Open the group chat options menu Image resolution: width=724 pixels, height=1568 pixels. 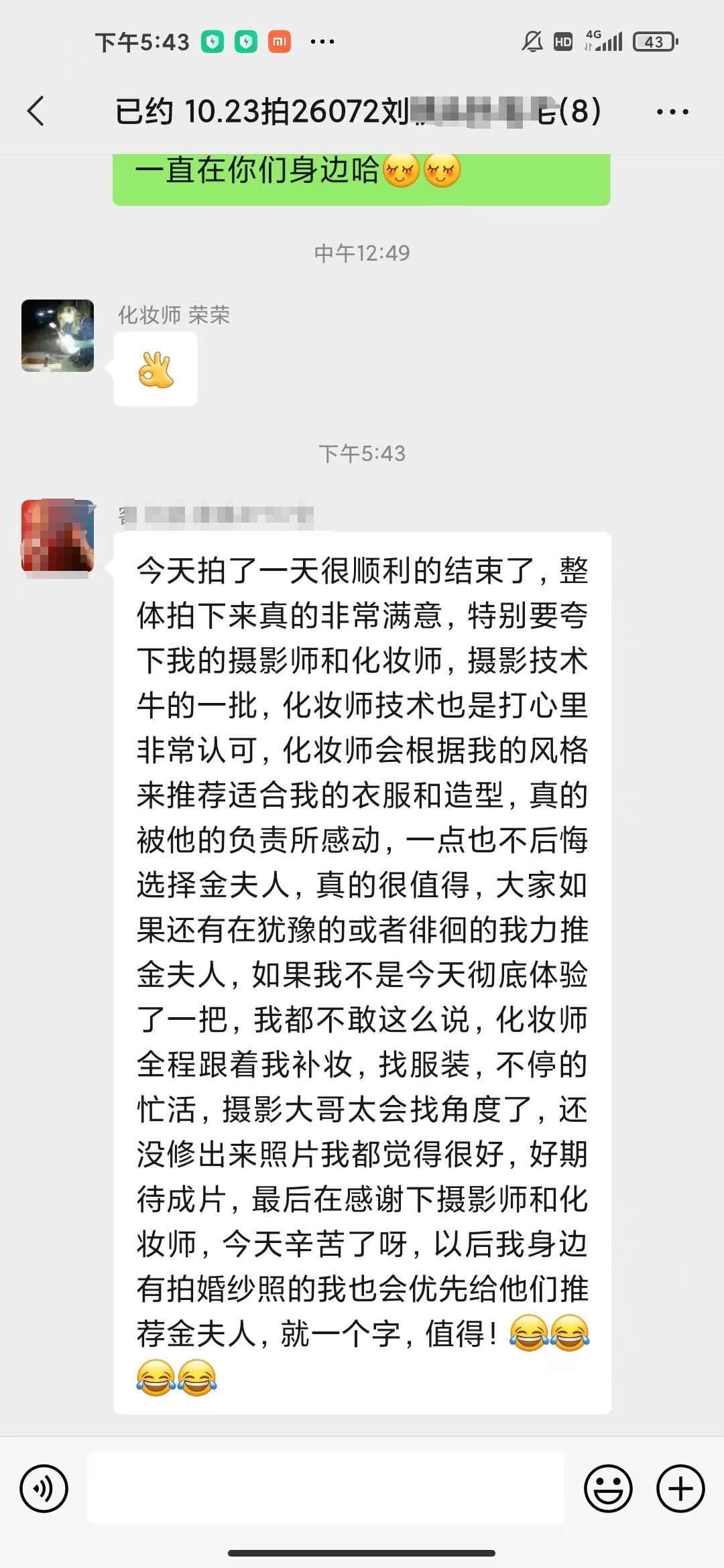(672, 112)
